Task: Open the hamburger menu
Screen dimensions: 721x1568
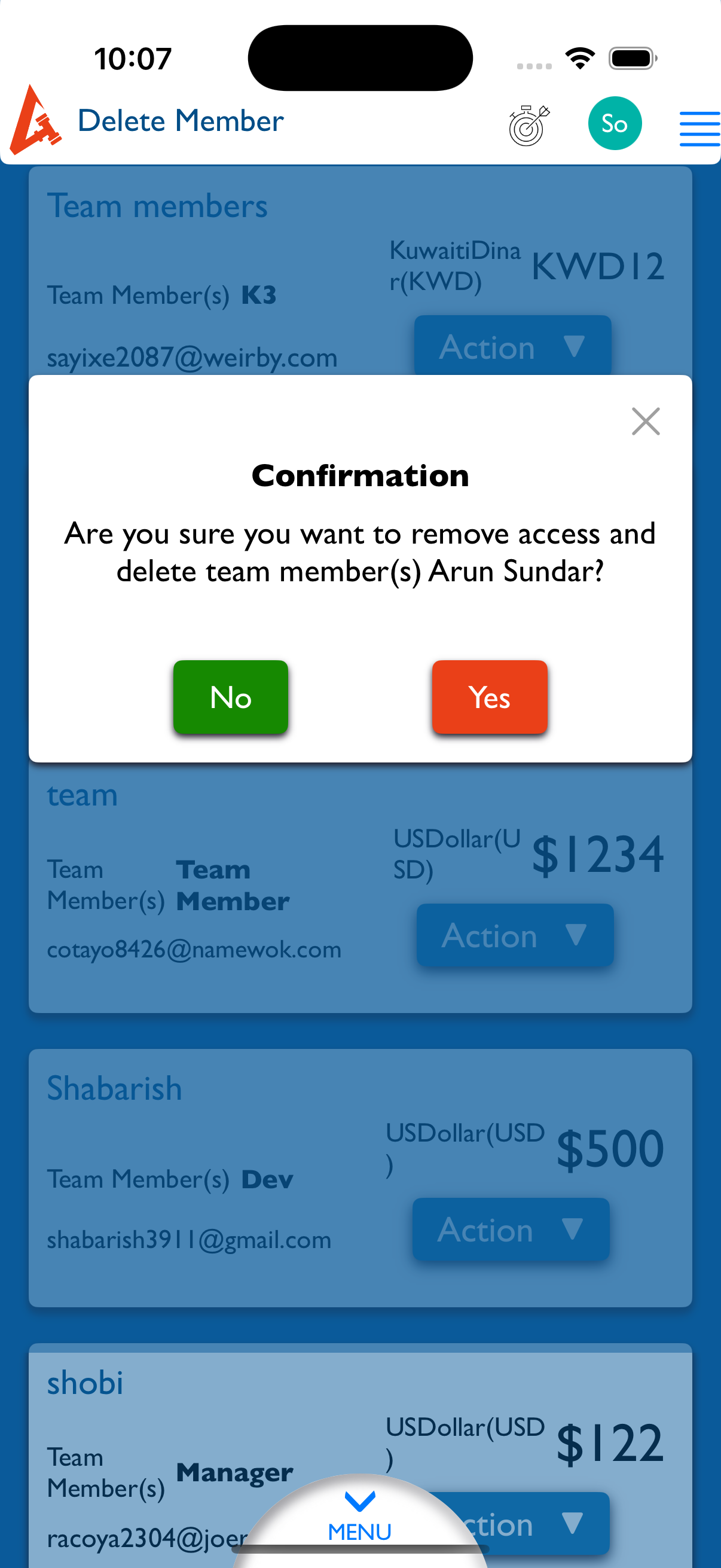Action: 699,129
